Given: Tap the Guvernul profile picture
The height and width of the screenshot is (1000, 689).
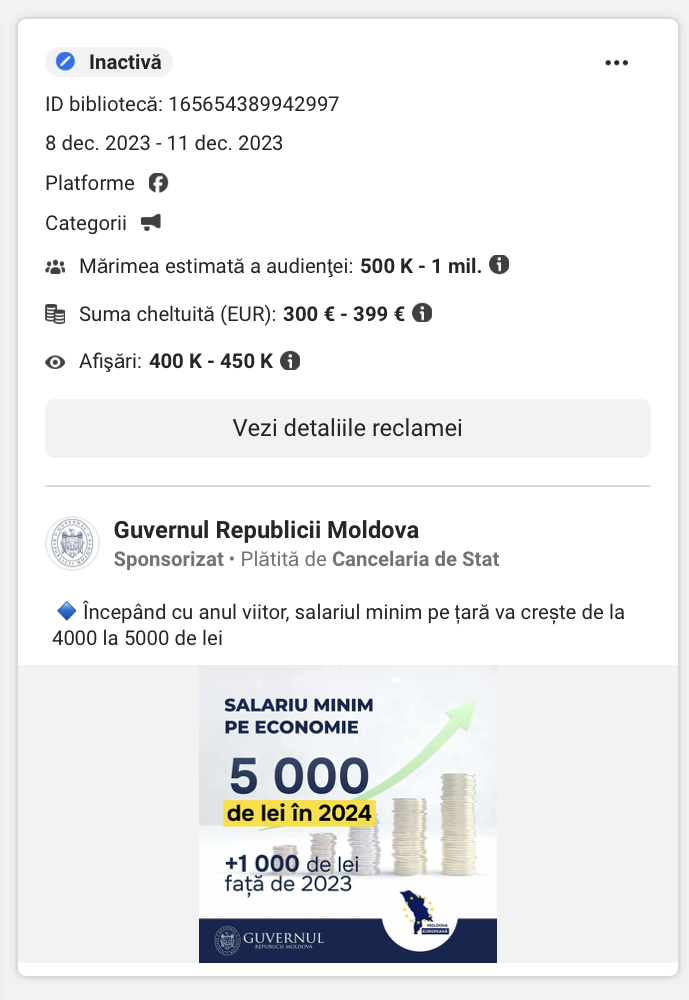Looking at the screenshot, I should click(73, 543).
